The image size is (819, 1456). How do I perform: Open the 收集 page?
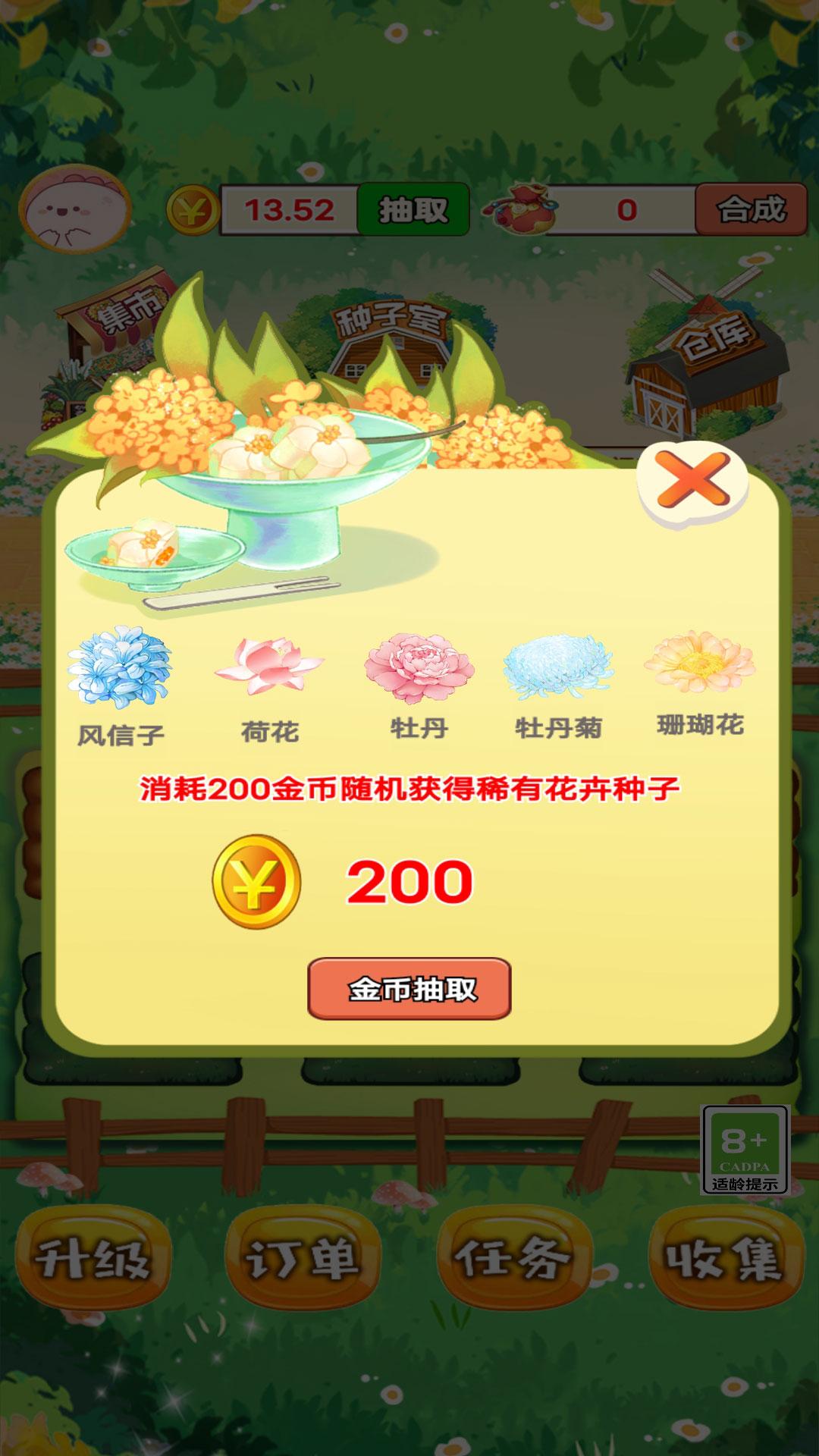(724, 1260)
